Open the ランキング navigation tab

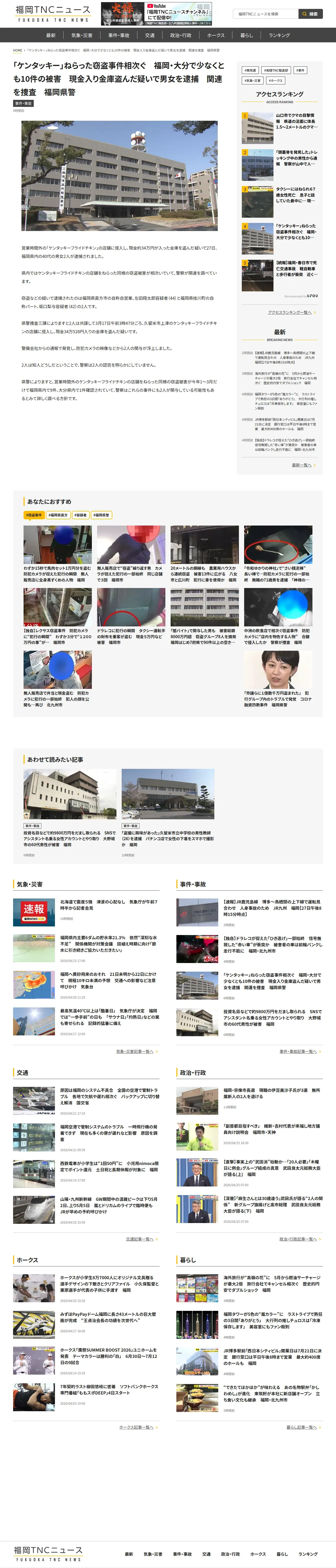[279, 35]
